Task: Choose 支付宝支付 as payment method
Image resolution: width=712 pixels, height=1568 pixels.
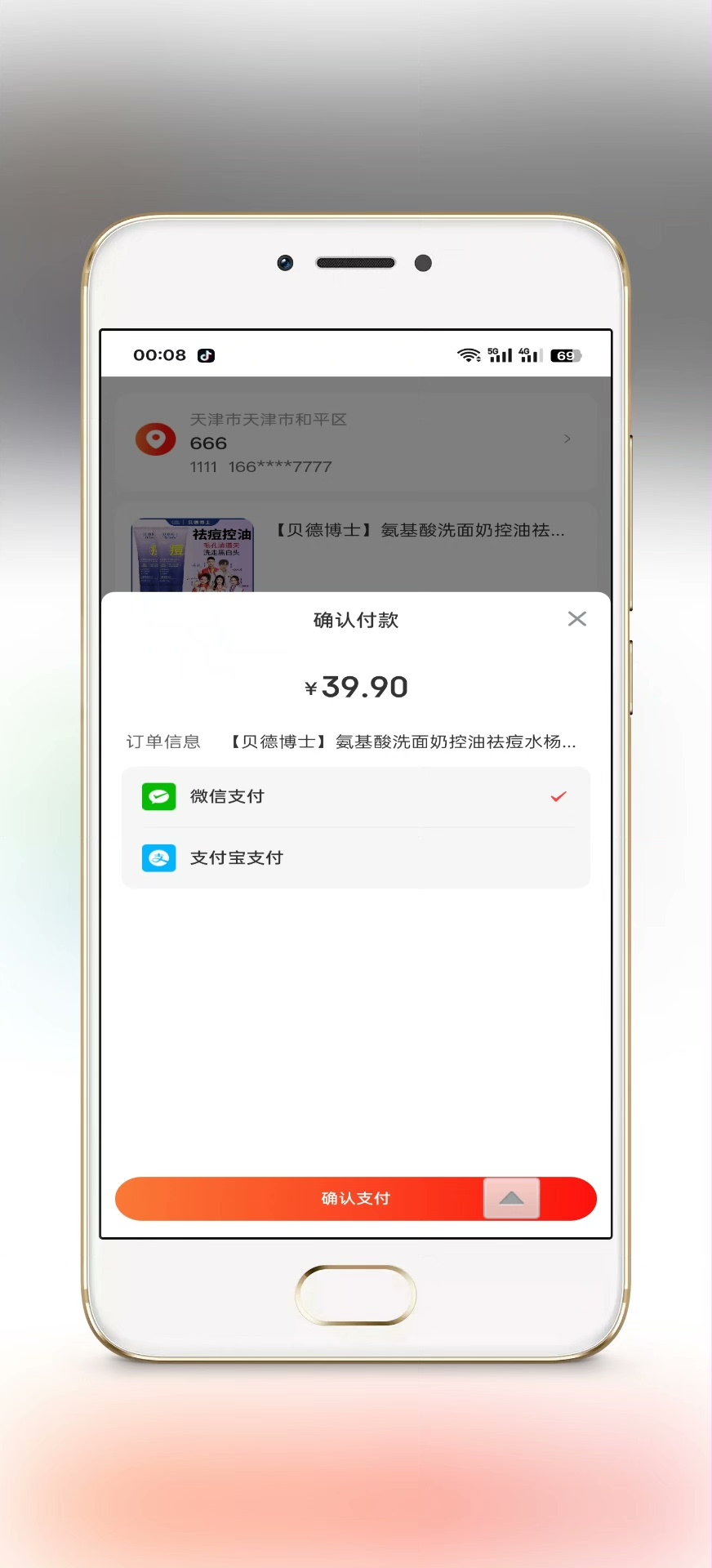Action: 355,858
